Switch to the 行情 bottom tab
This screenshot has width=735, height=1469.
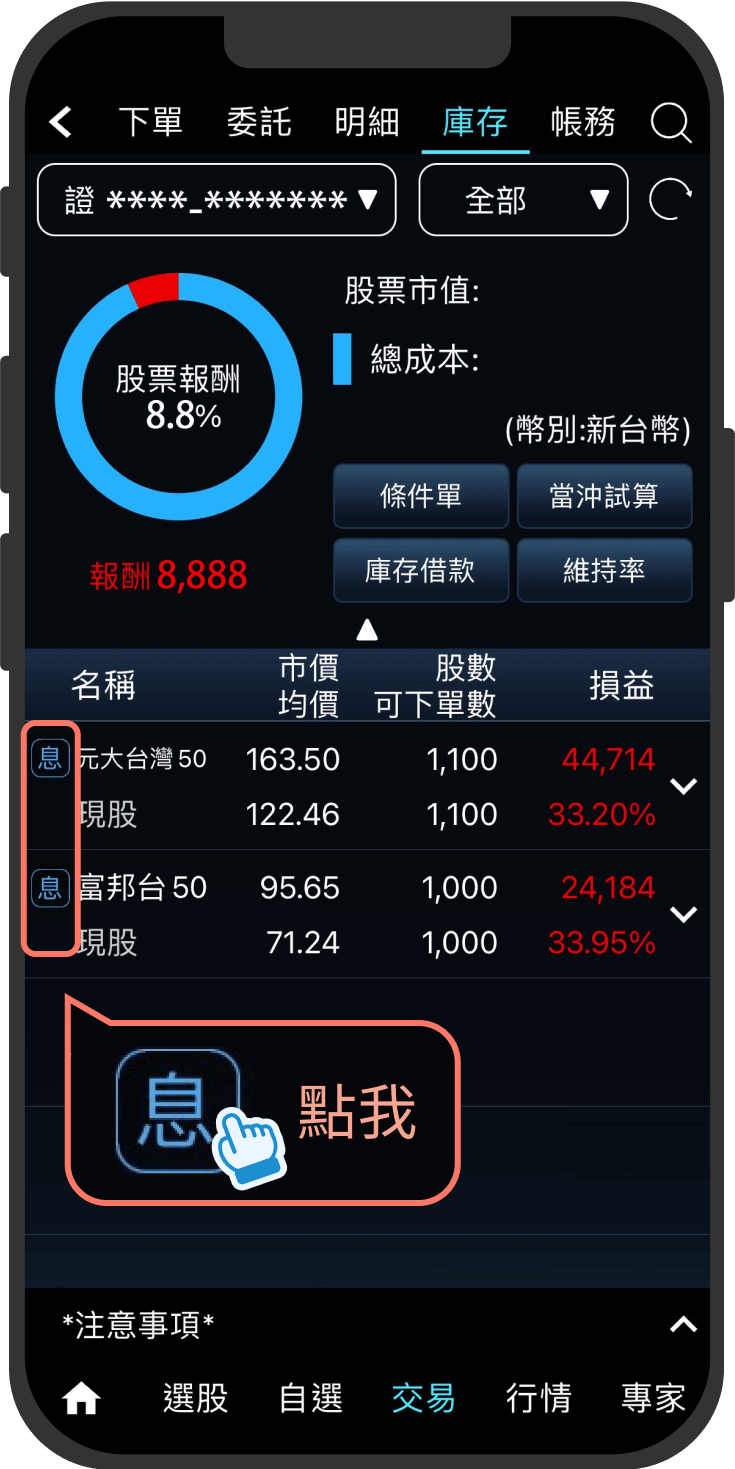tap(538, 1398)
